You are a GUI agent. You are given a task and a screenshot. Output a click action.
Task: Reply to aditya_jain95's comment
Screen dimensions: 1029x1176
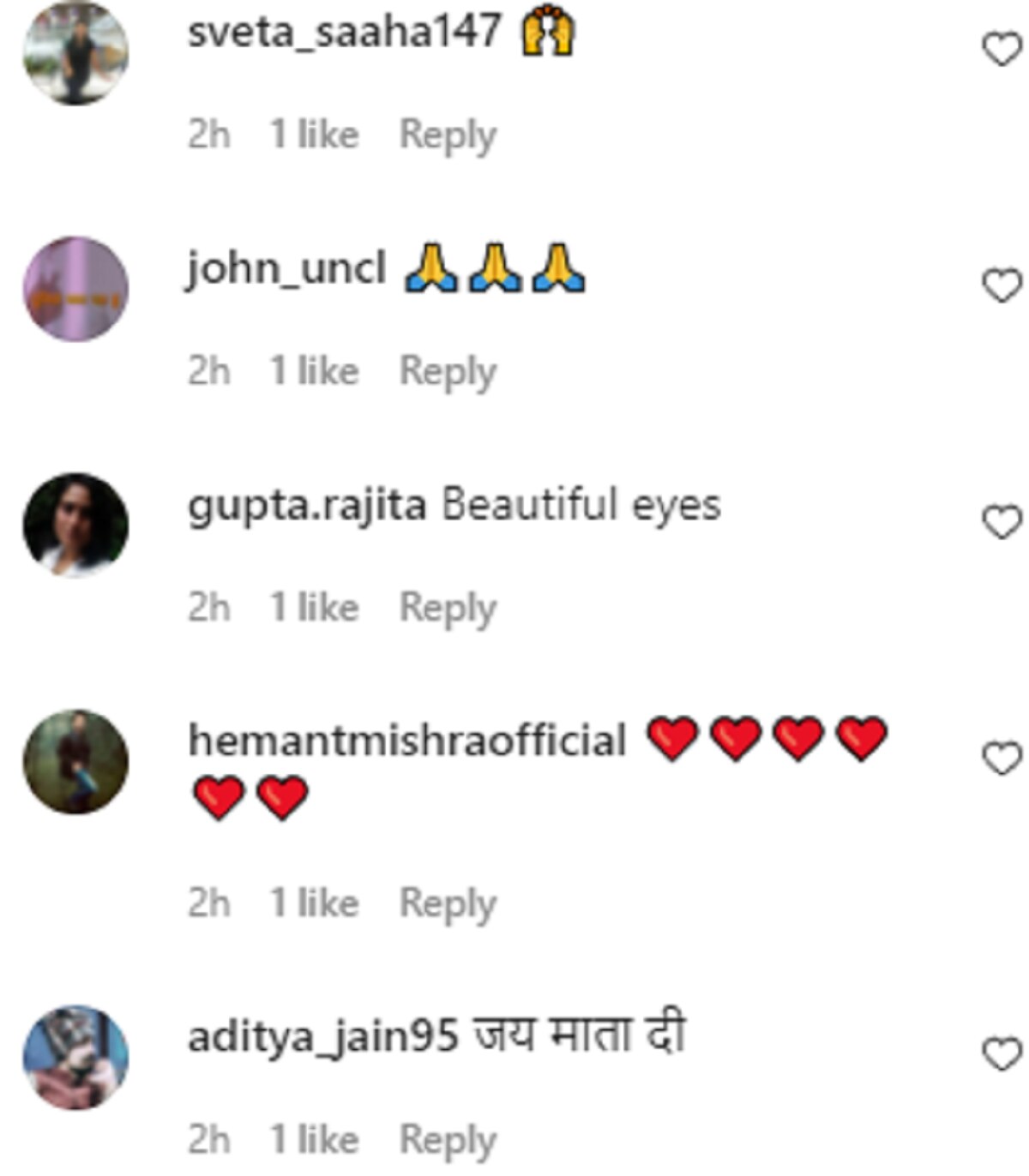point(448,1141)
